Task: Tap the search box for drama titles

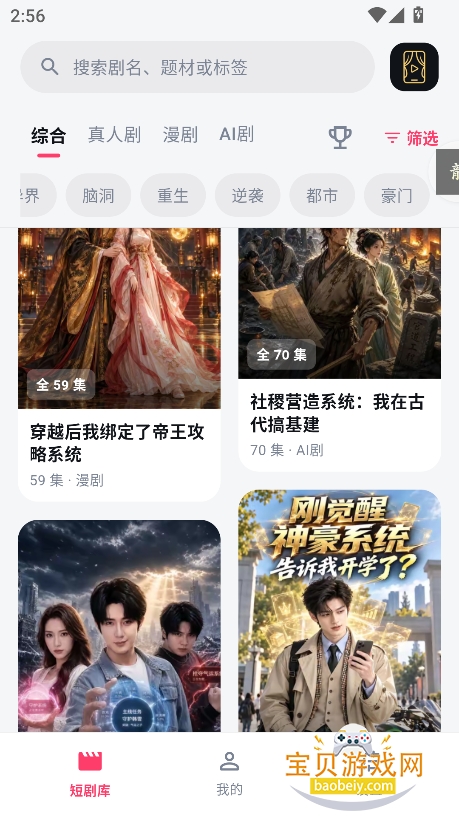Action: (197, 67)
